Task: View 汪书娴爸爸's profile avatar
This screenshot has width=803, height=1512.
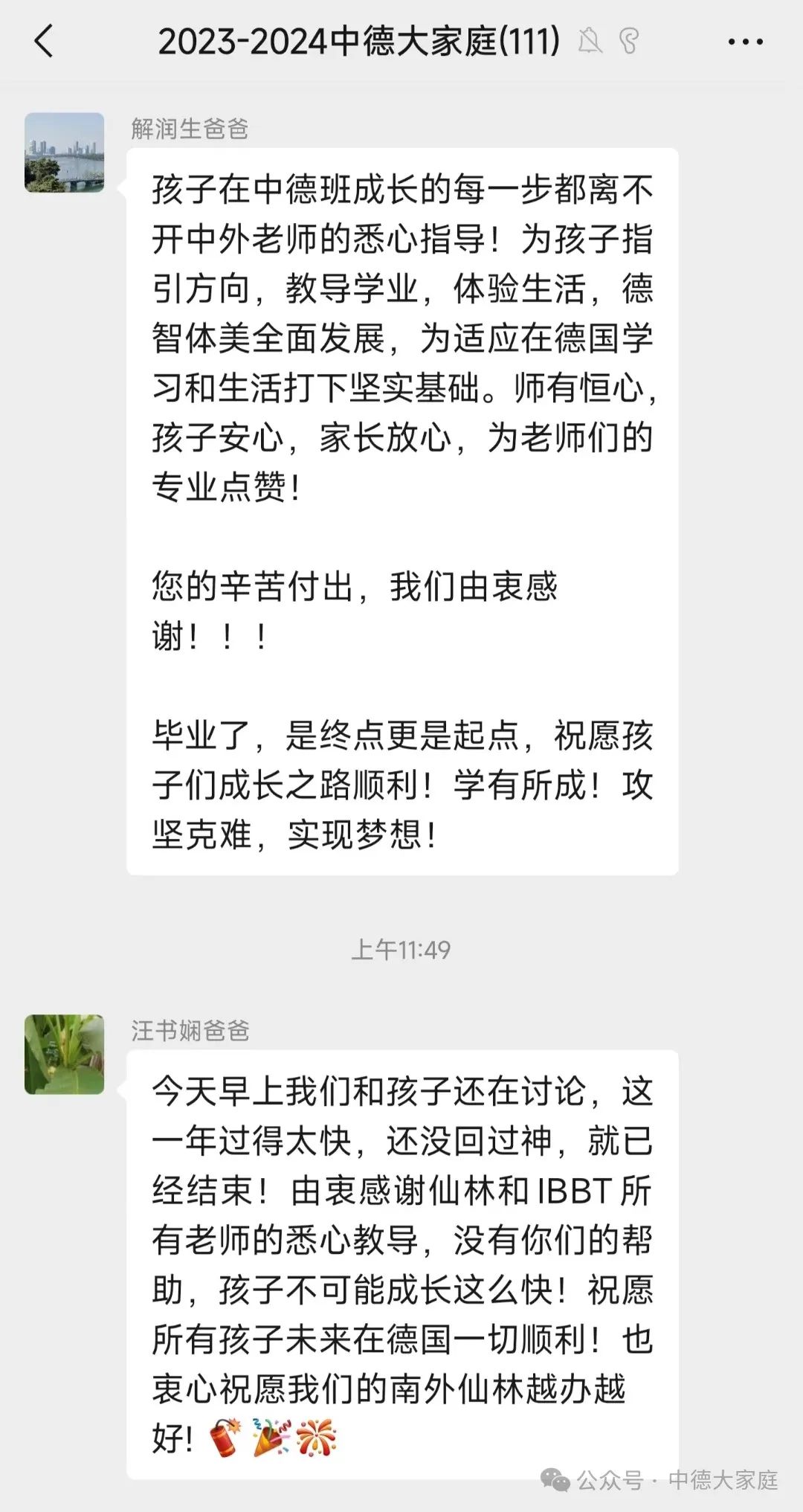Action: [x=65, y=1054]
